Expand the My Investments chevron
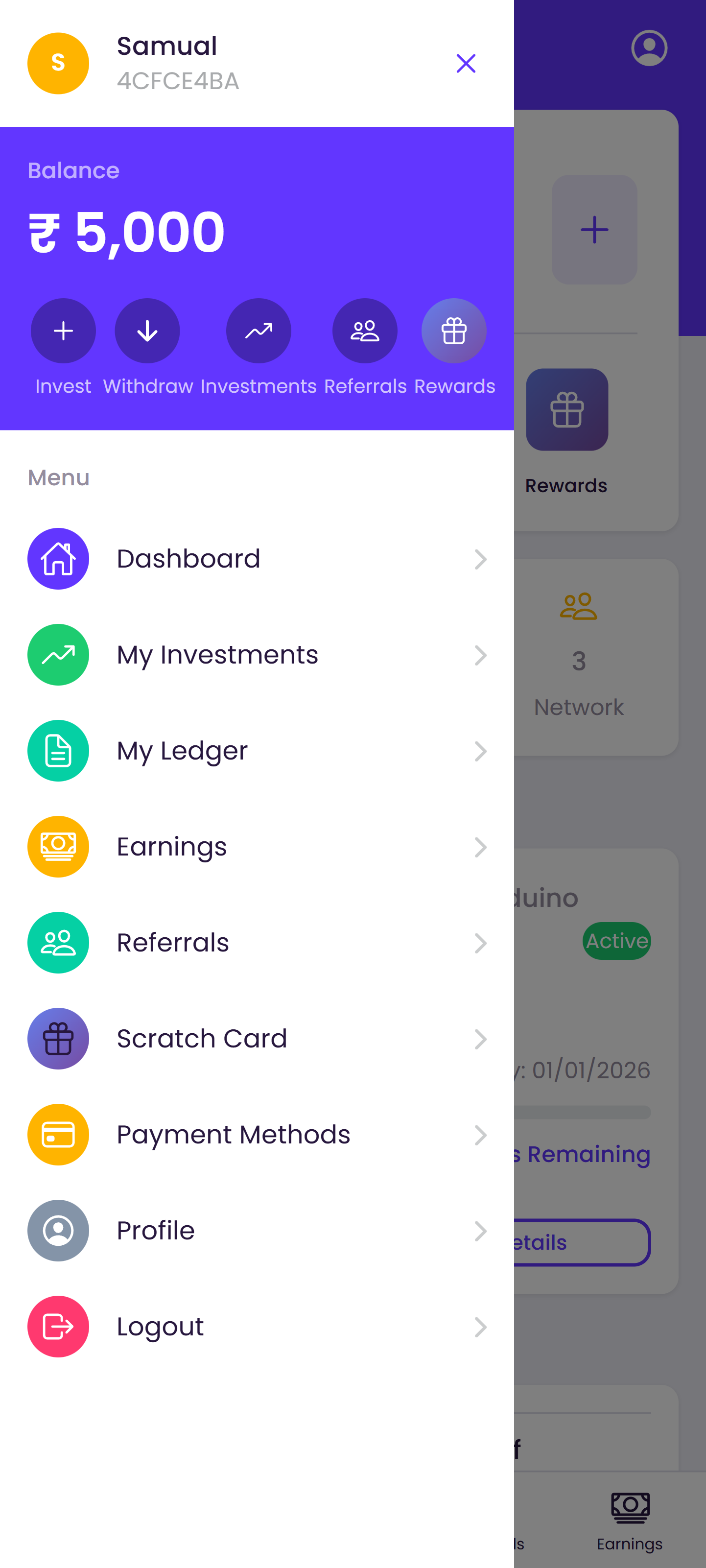 tap(481, 655)
